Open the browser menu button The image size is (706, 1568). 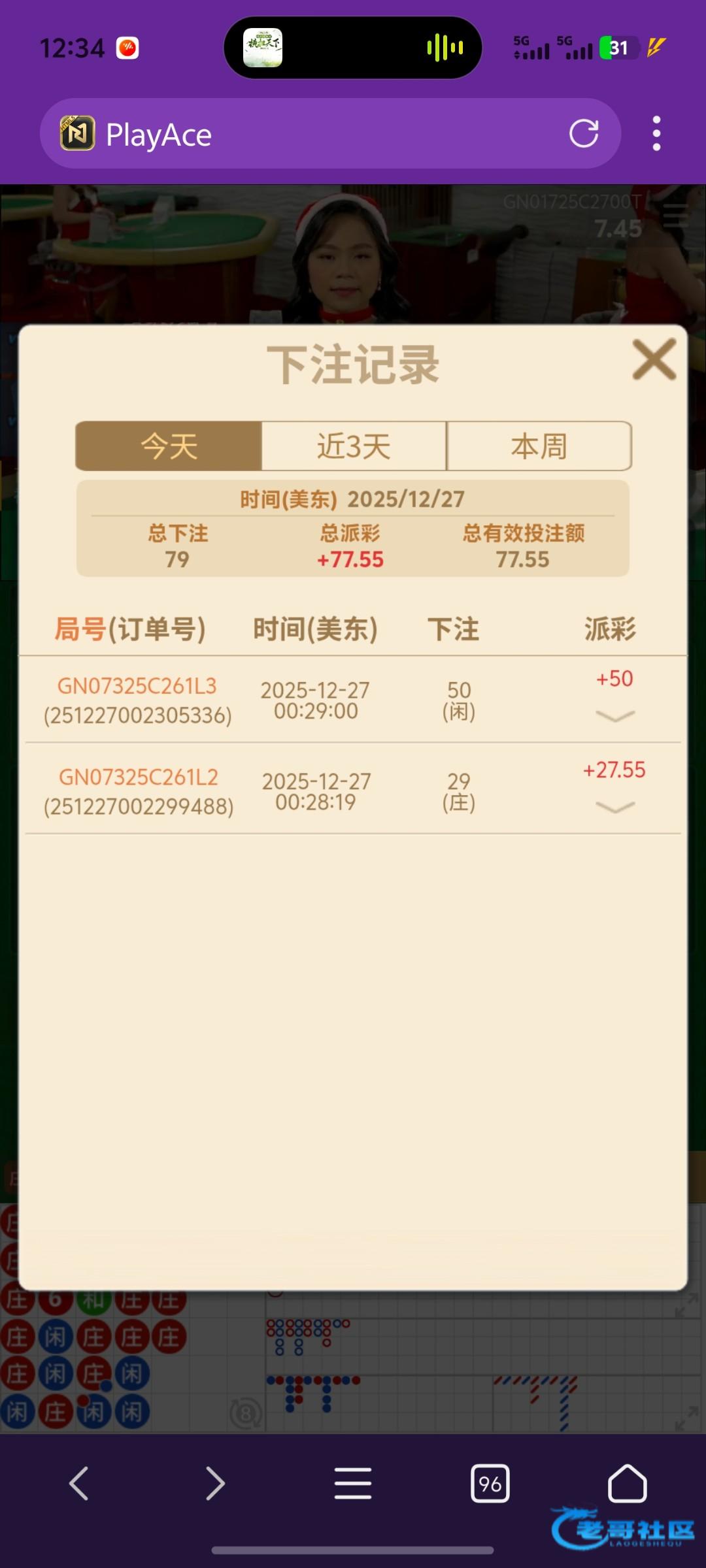click(353, 1483)
